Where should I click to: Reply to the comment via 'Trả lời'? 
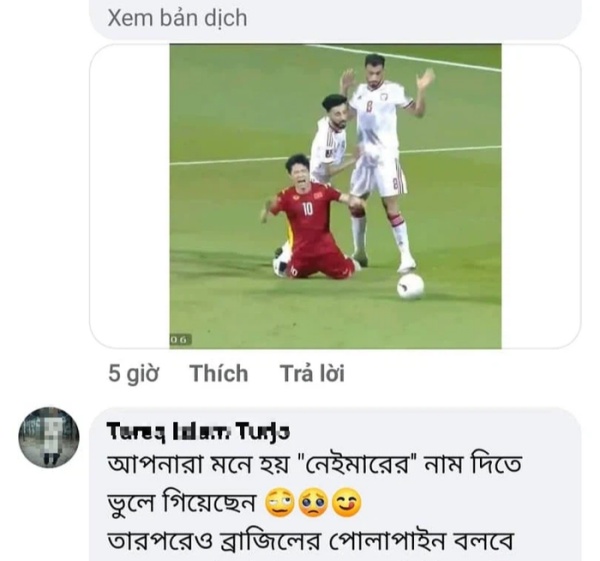pyautogui.click(x=312, y=374)
